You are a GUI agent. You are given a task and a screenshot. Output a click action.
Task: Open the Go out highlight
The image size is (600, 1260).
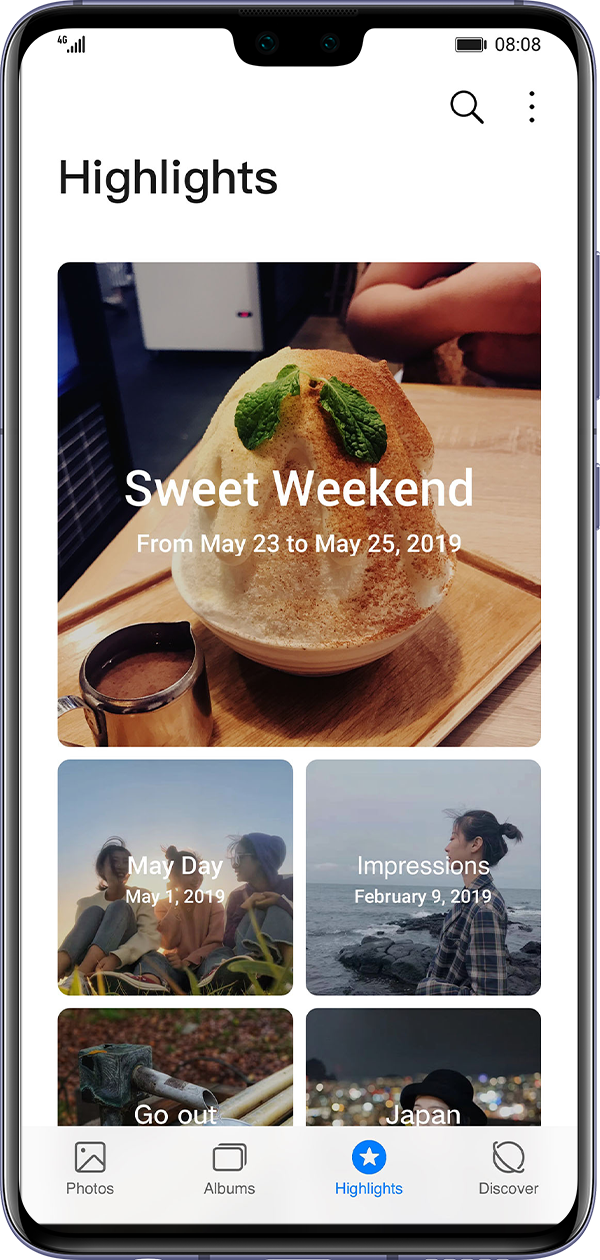(x=175, y=1070)
